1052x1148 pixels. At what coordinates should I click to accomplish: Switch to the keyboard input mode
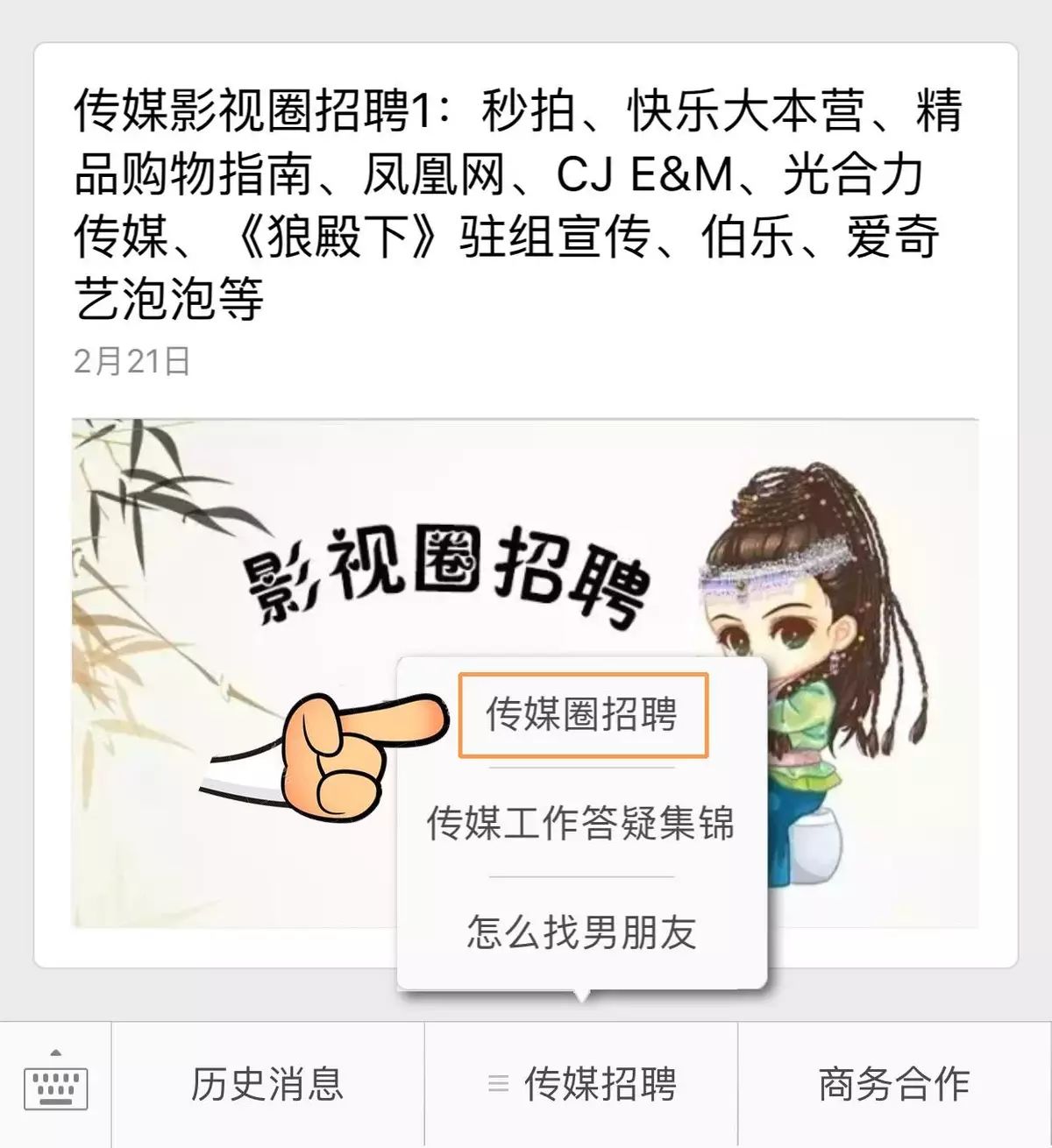coord(56,1084)
